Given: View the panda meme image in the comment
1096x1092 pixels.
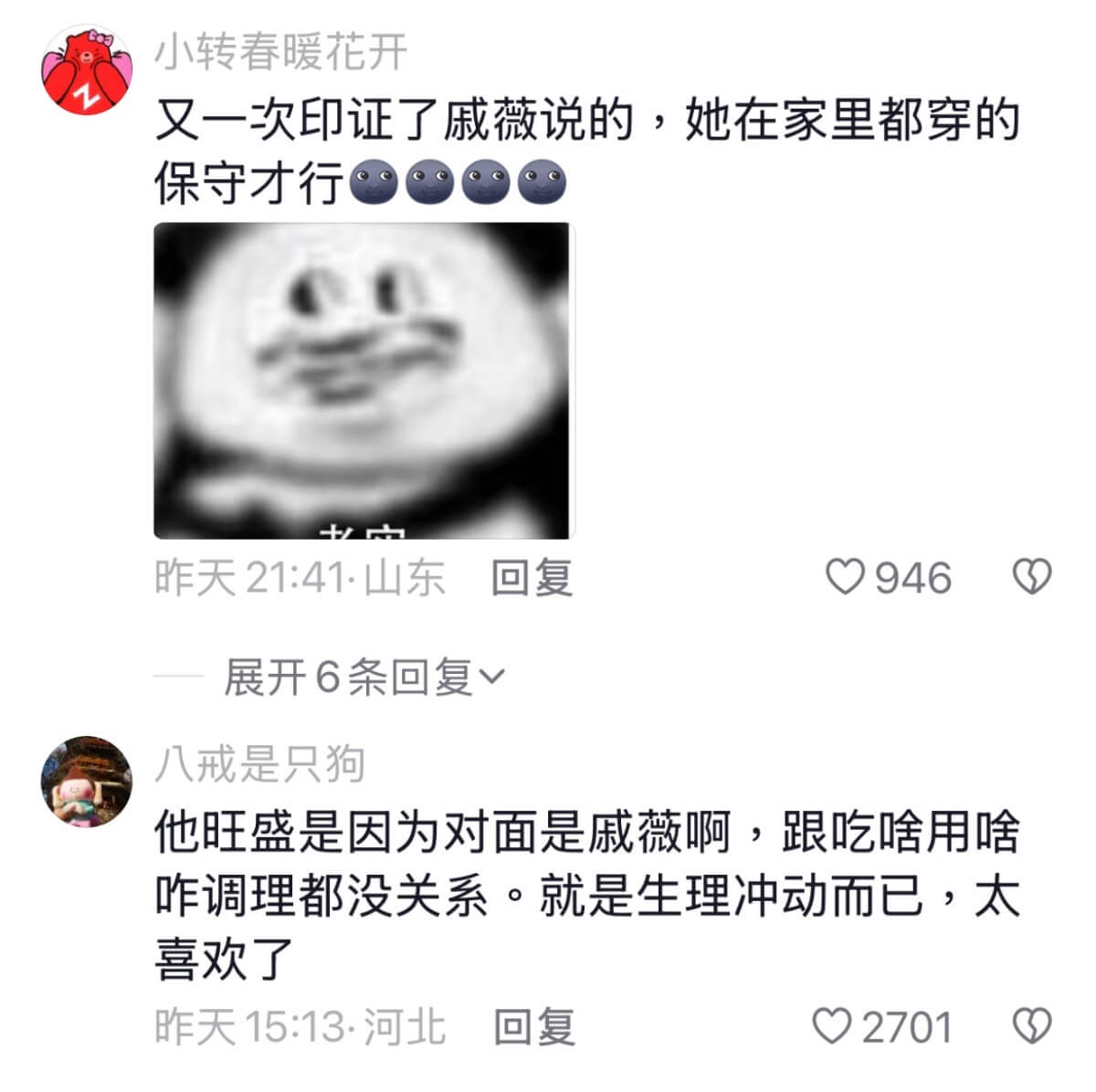Looking at the screenshot, I should tap(363, 380).
